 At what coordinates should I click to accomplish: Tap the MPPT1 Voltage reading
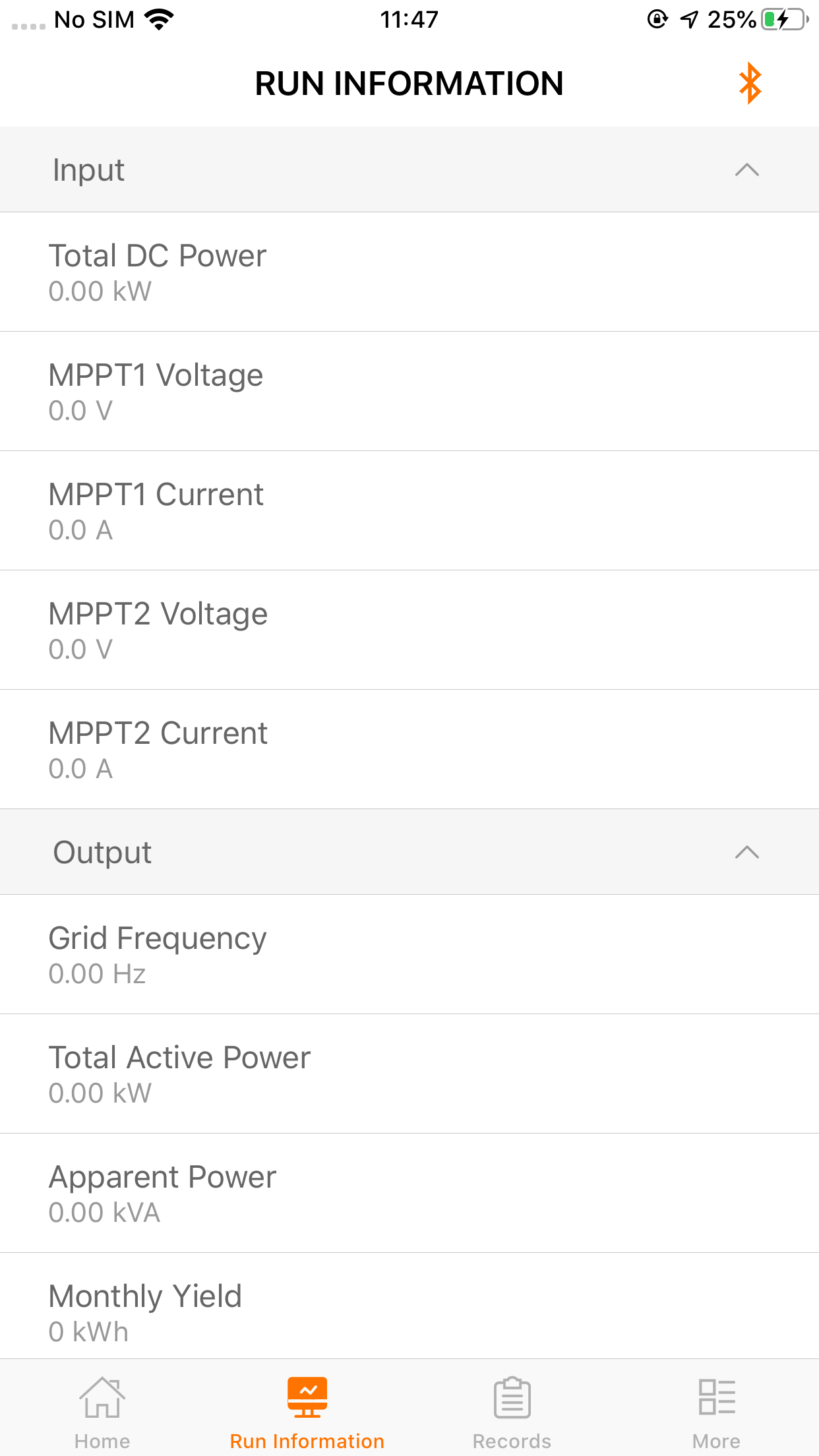coord(409,390)
